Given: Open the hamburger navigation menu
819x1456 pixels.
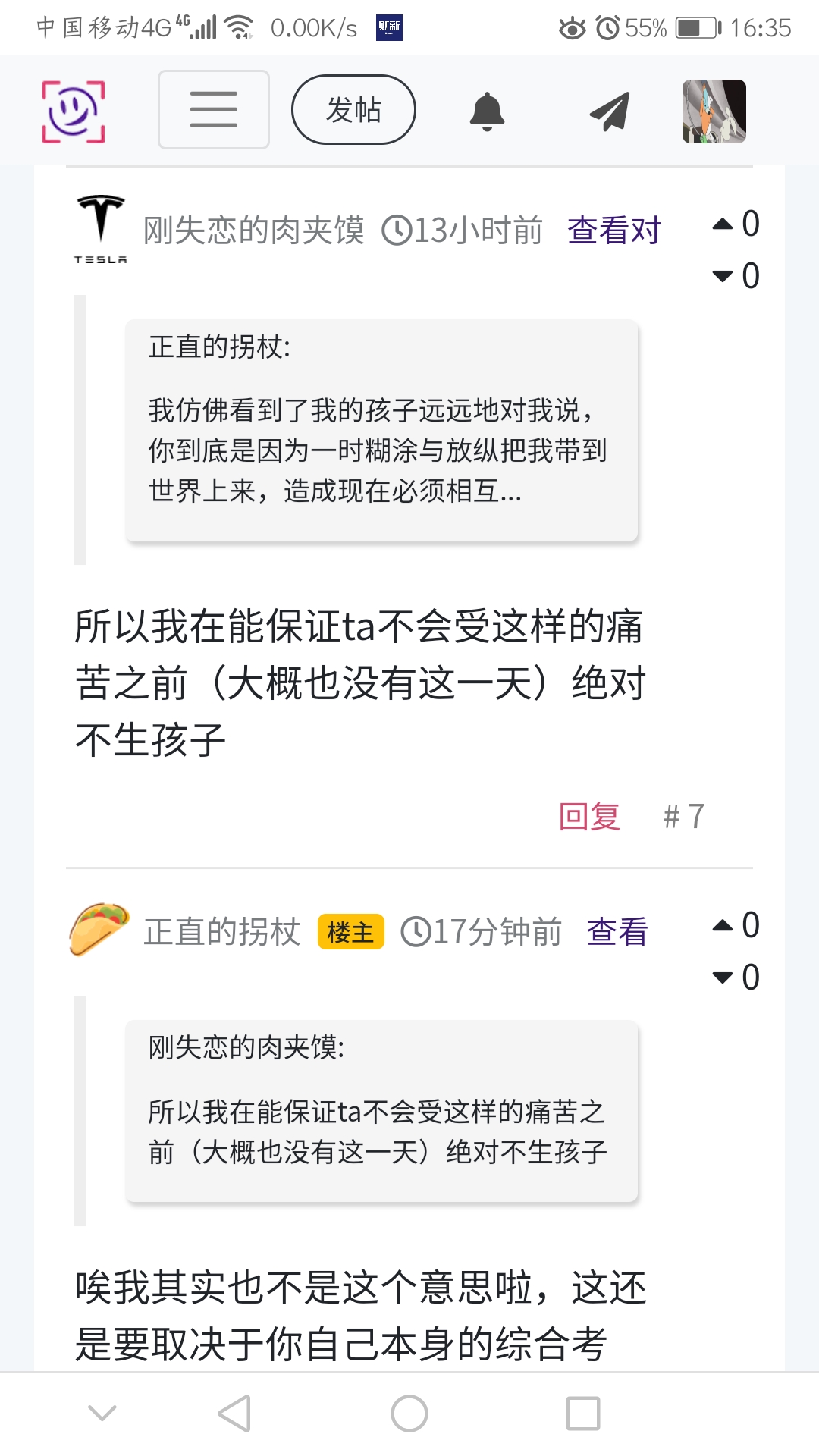Looking at the screenshot, I should pos(213,110).
